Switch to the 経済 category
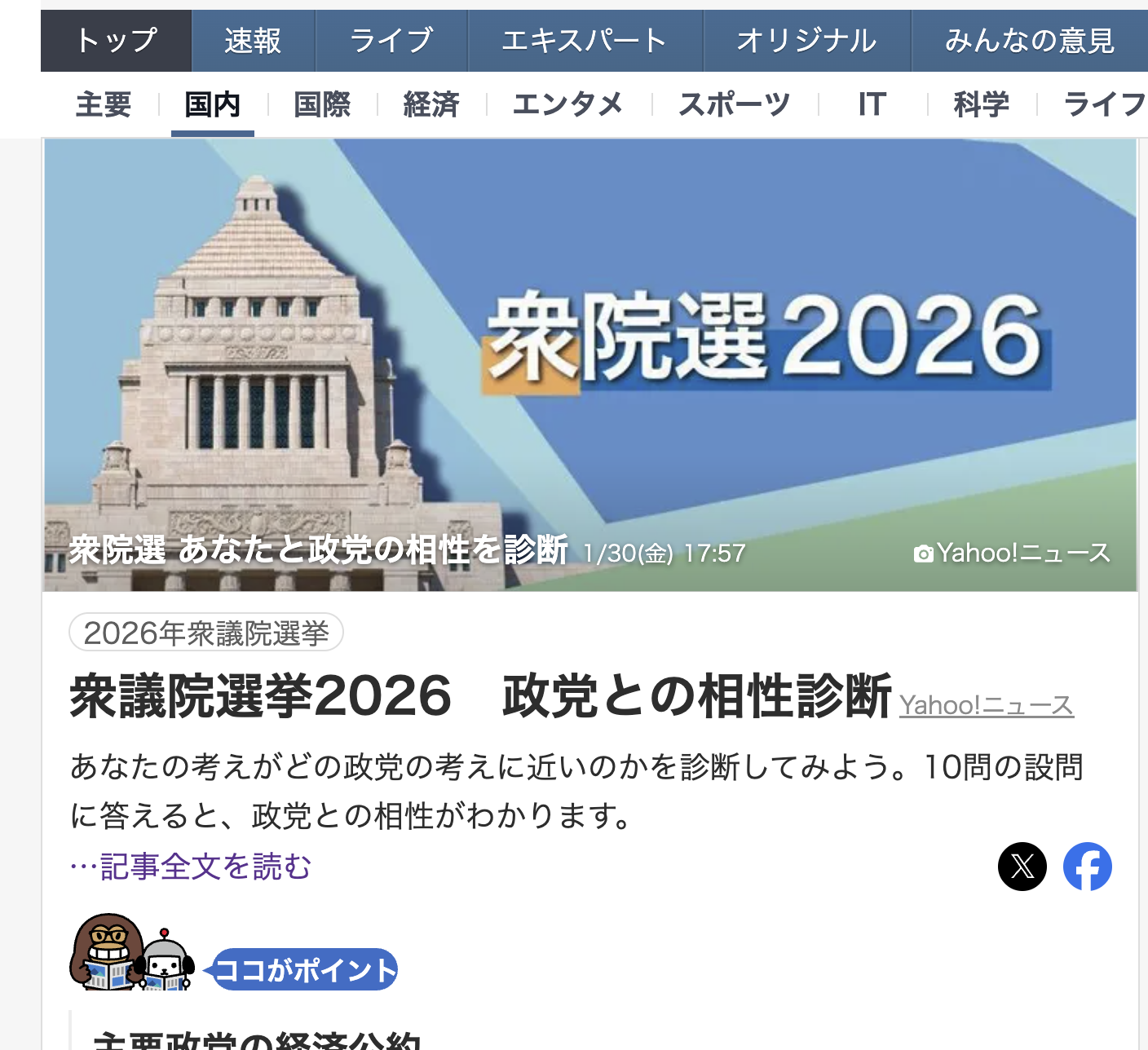This screenshot has width=1148, height=1050. point(431,104)
